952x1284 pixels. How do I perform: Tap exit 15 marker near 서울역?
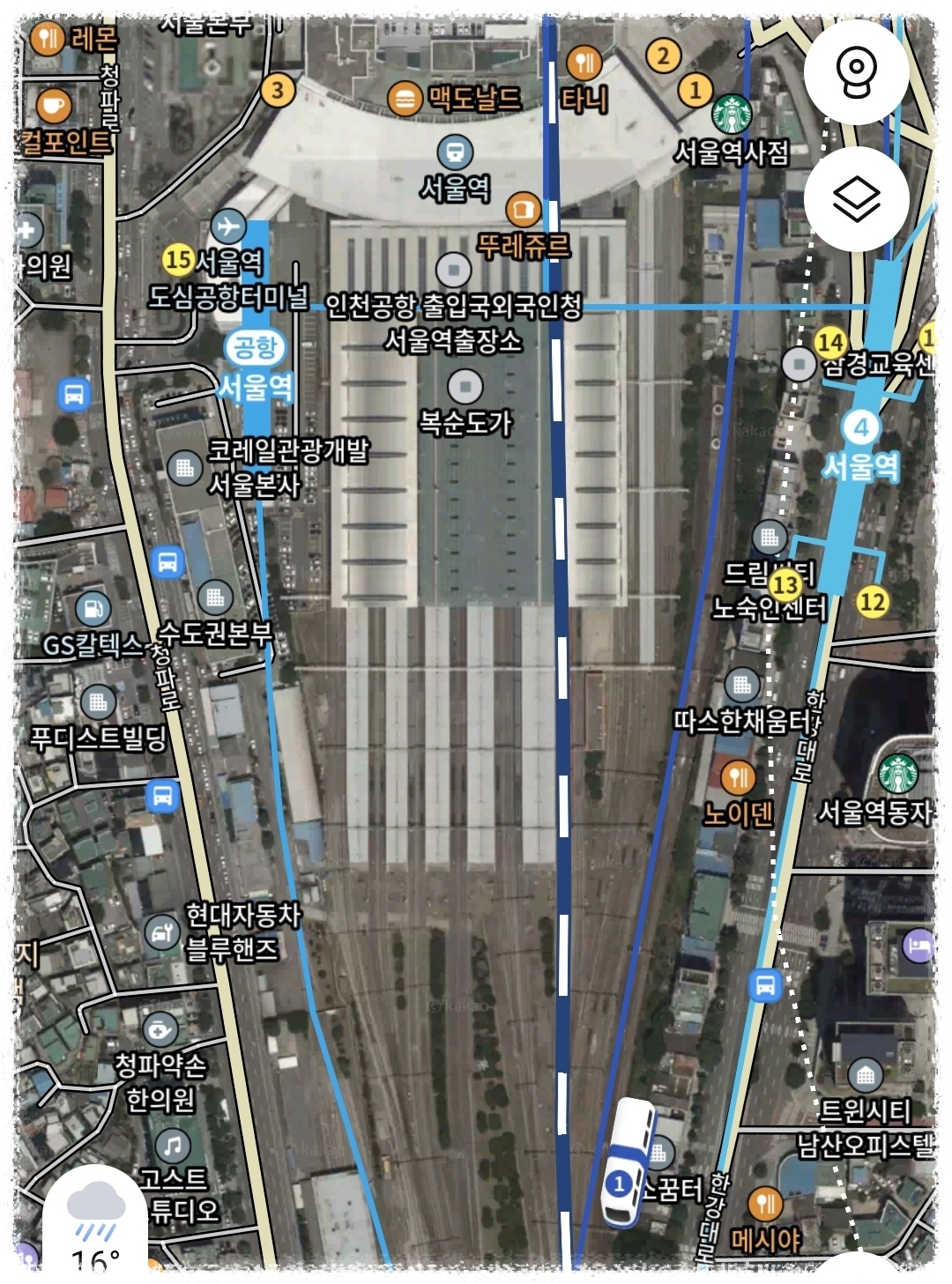177,260
